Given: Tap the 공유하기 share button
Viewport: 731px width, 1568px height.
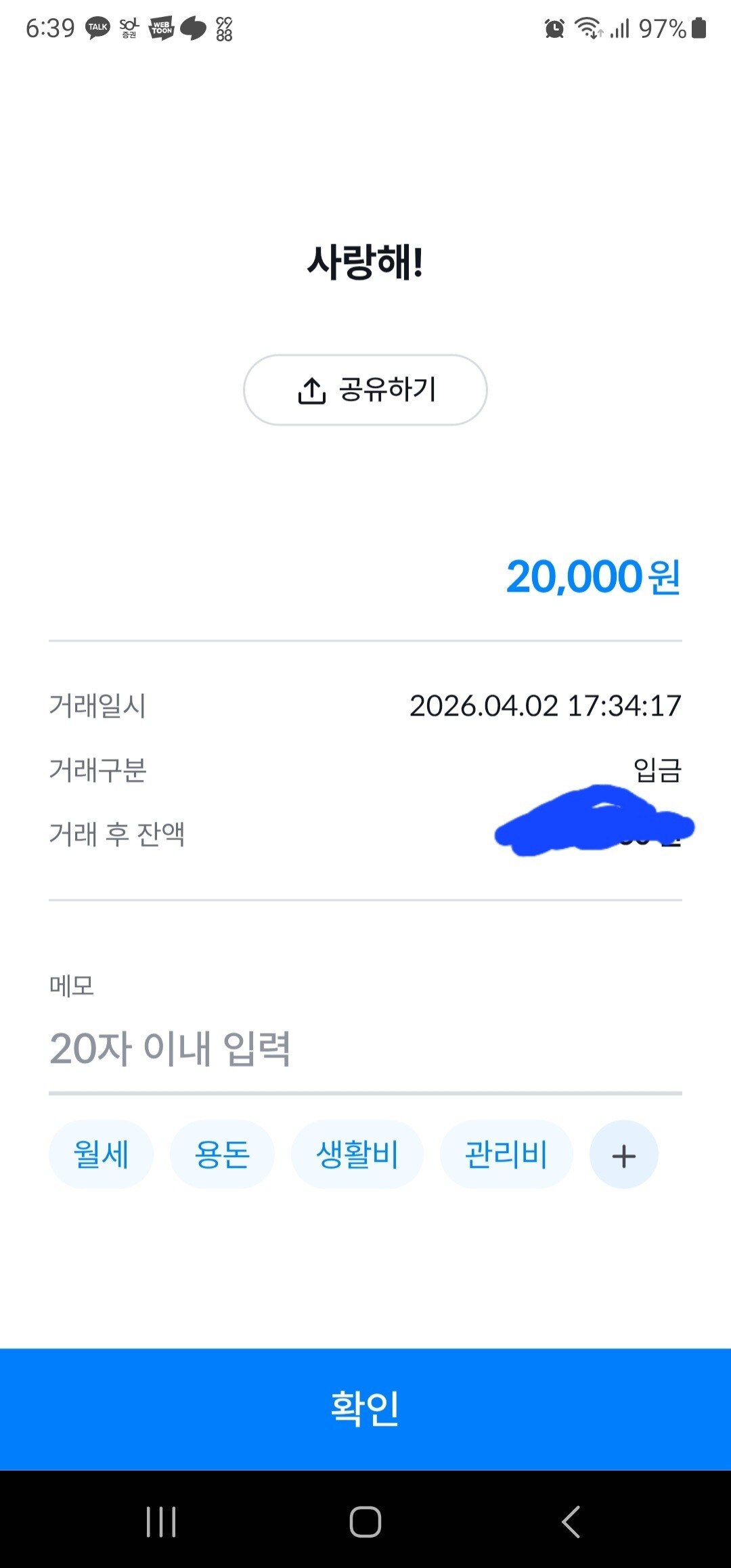Looking at the screenshot, I should click(x=365, y=390).
